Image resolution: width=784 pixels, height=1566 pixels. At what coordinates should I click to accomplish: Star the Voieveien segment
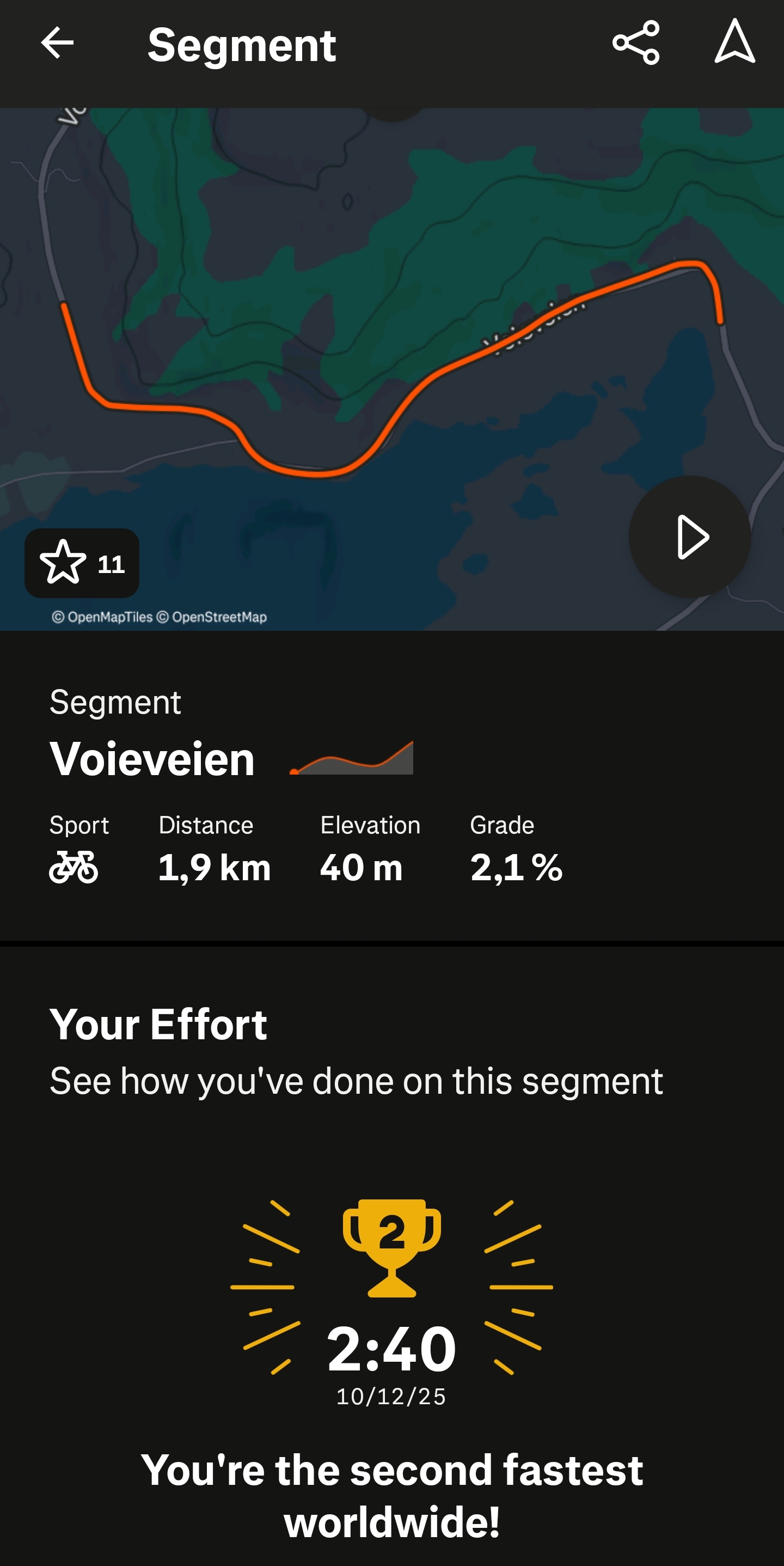pos(82,563)
